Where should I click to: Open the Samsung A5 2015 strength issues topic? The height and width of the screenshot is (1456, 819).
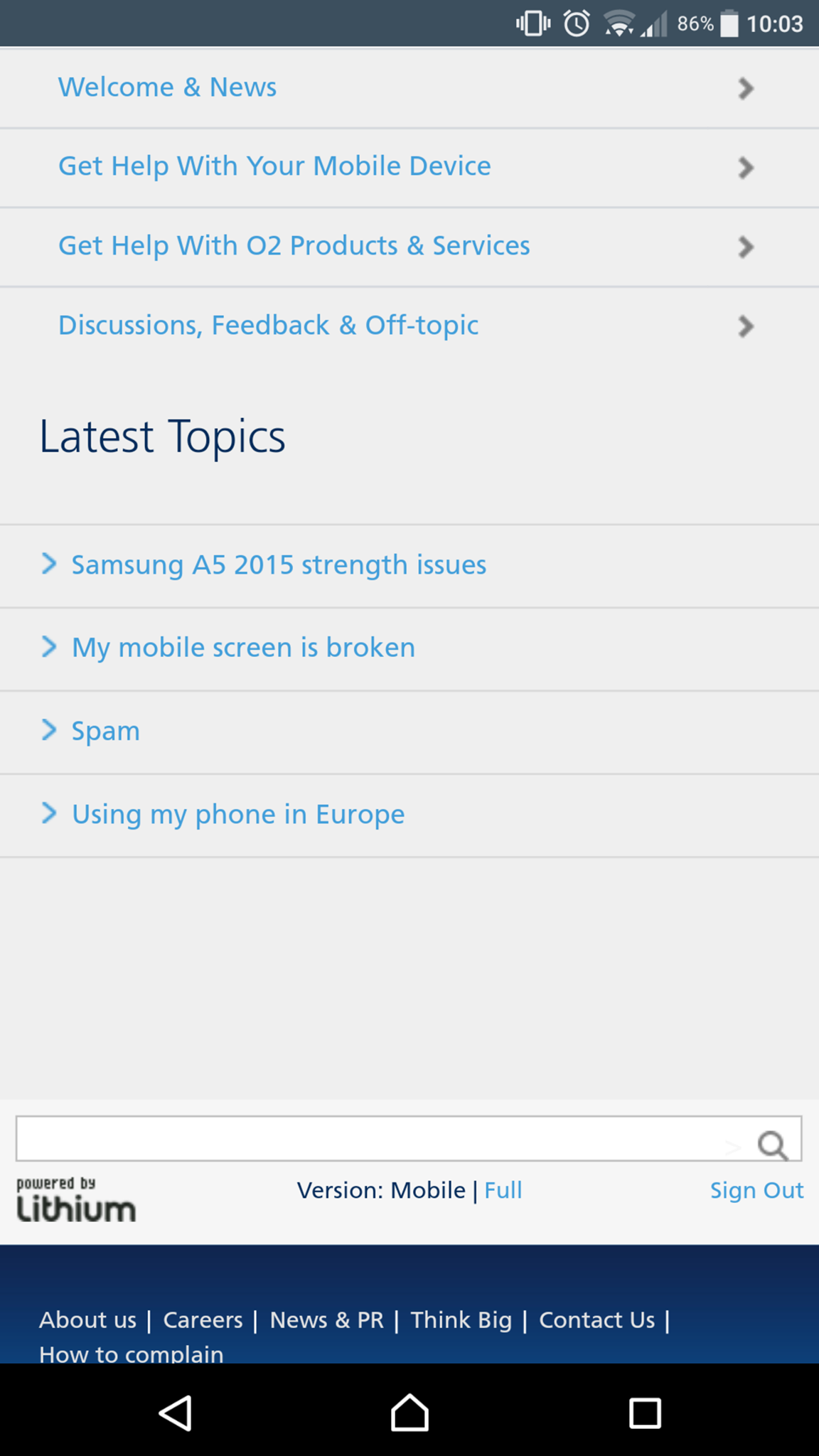pos(279,565)
